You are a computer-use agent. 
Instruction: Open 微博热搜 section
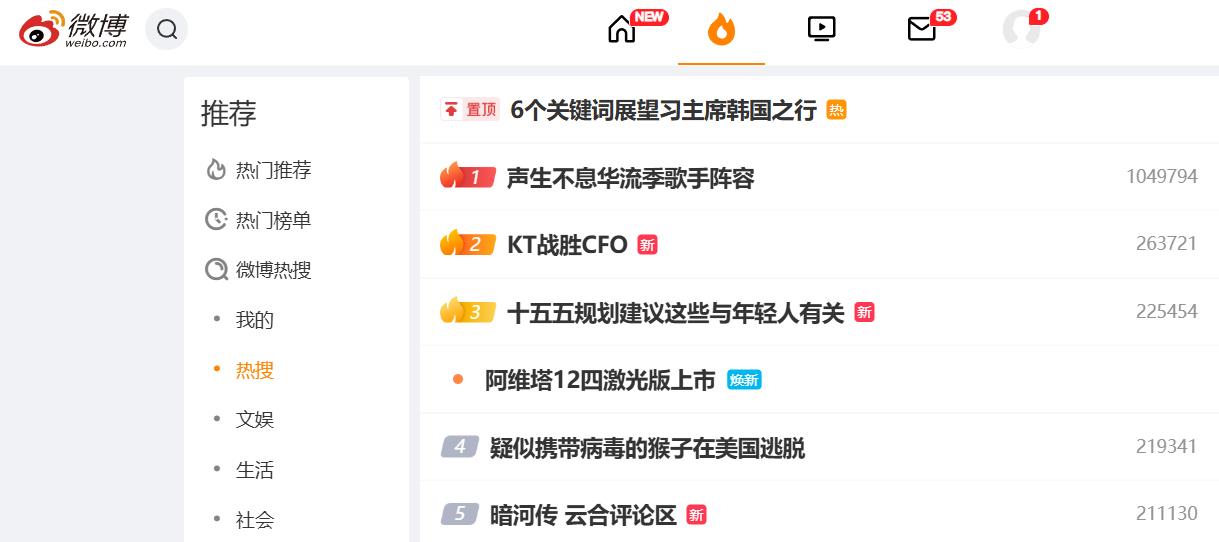[273, 270]
